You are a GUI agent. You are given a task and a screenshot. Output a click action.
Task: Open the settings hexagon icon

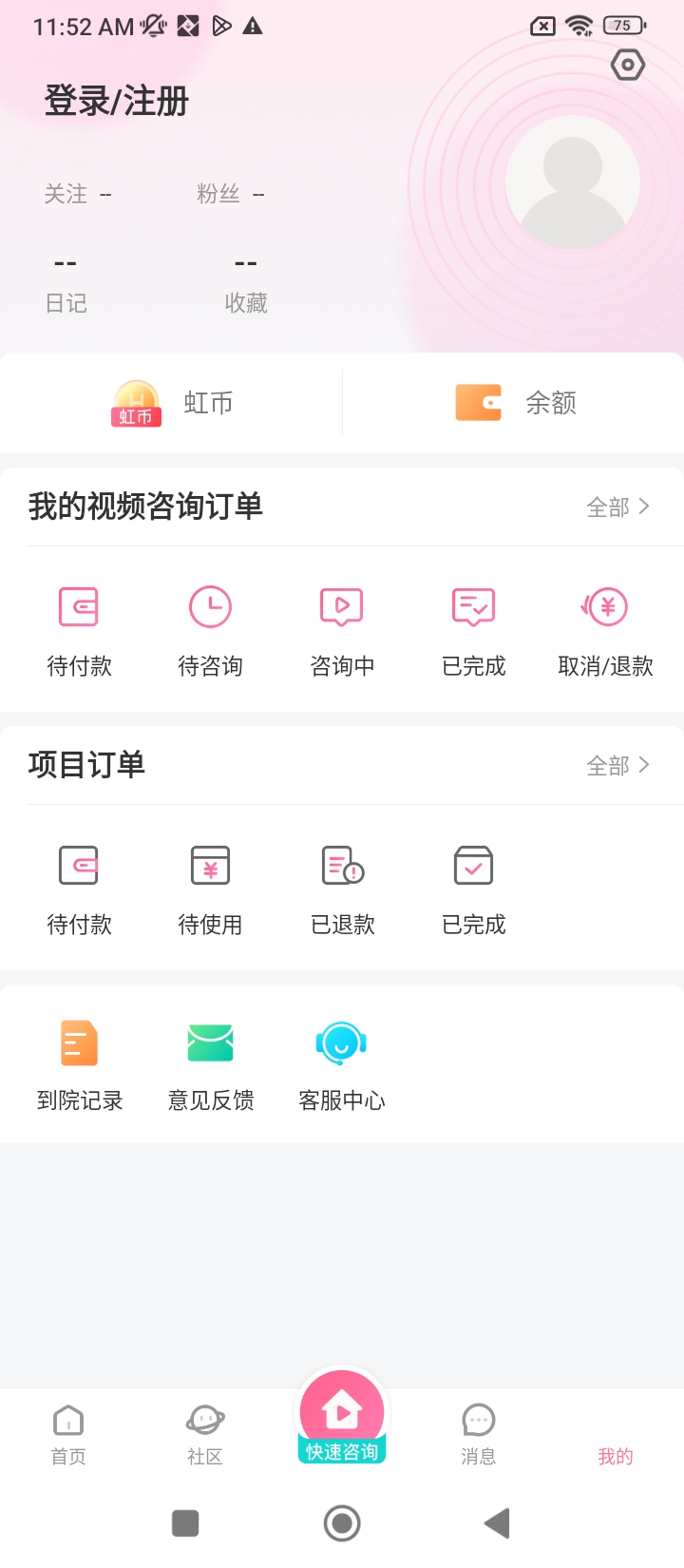(628, 66)
